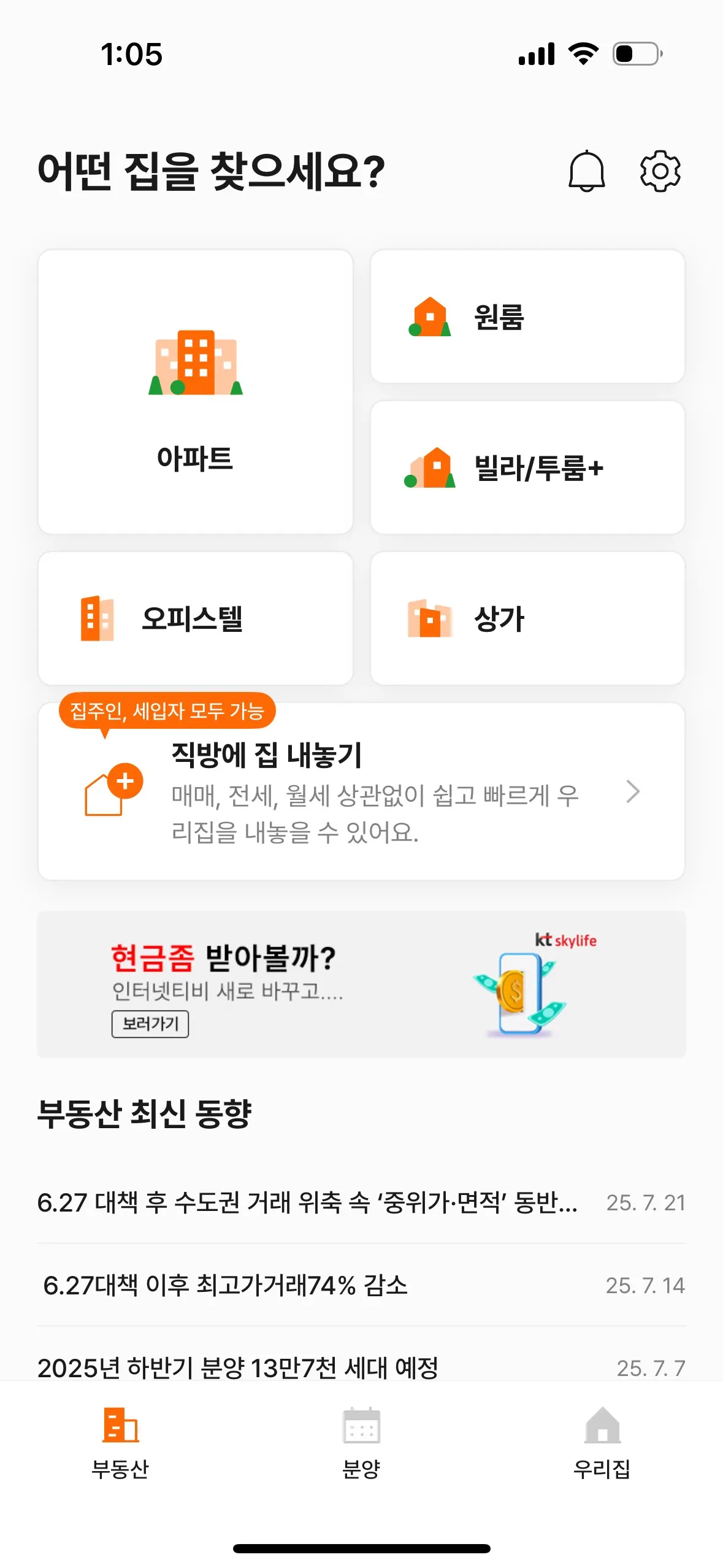Open the 상가 category card
The height and width of the screenshot is (1568, 723).
coord(527,618)
